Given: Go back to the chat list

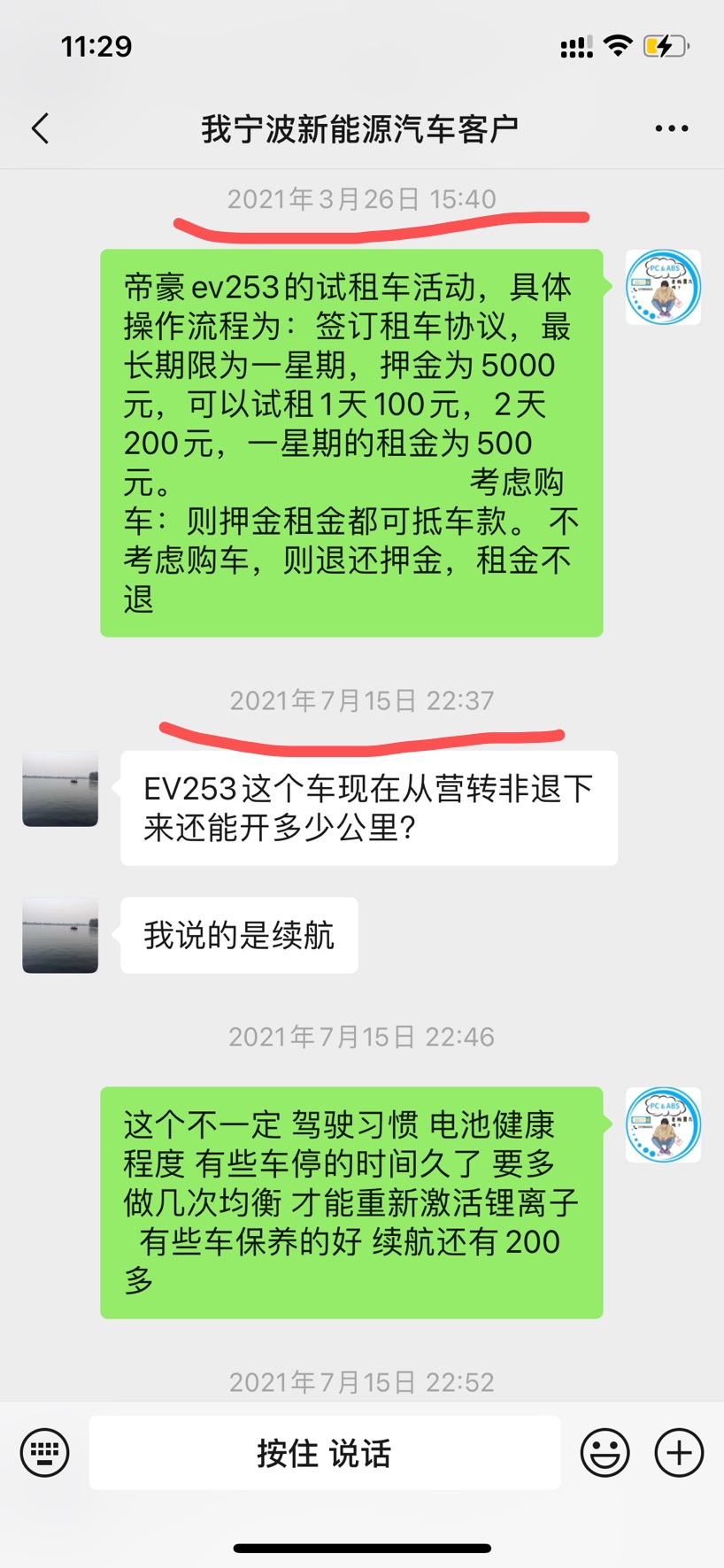Looking at the screenshot, I should click(41, 129).
